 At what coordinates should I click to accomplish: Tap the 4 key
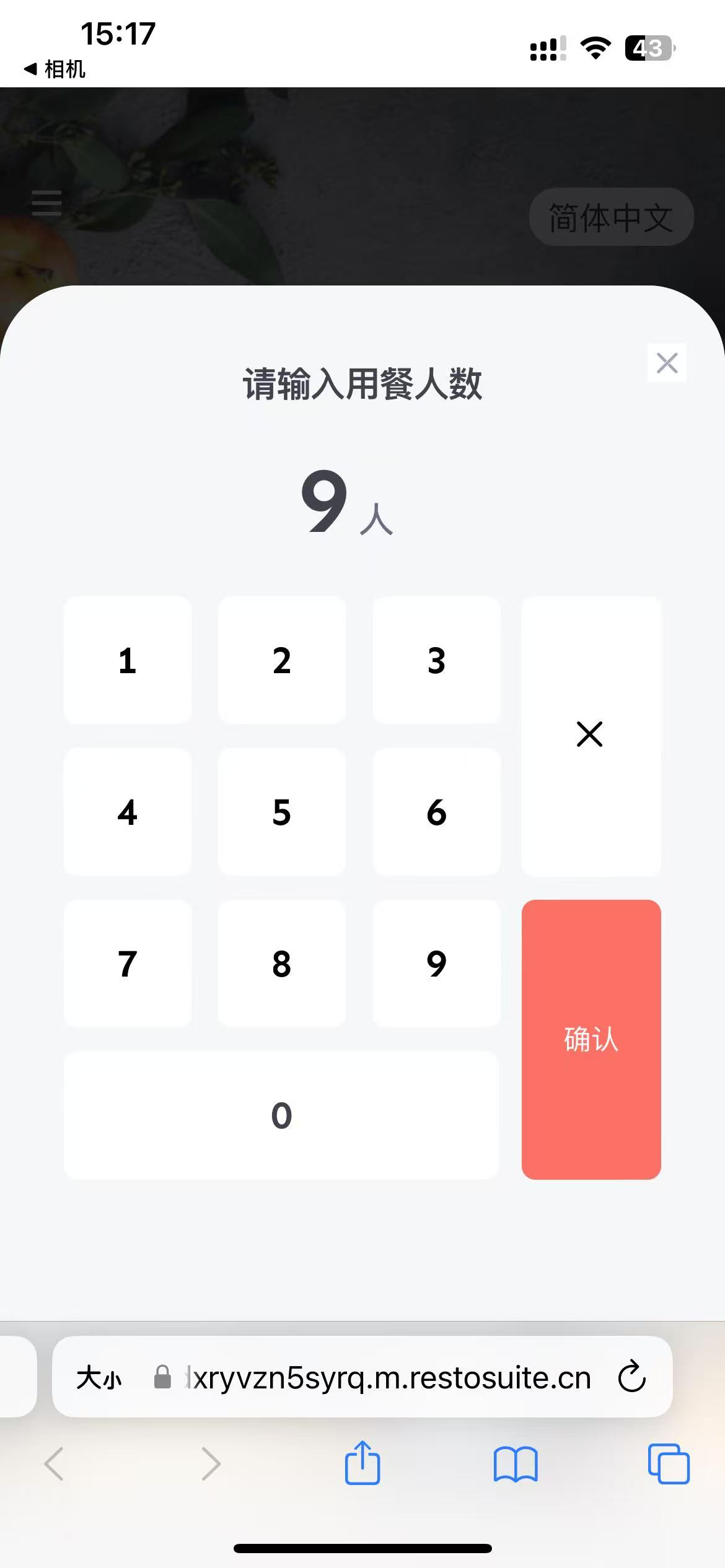click(128, 812)
